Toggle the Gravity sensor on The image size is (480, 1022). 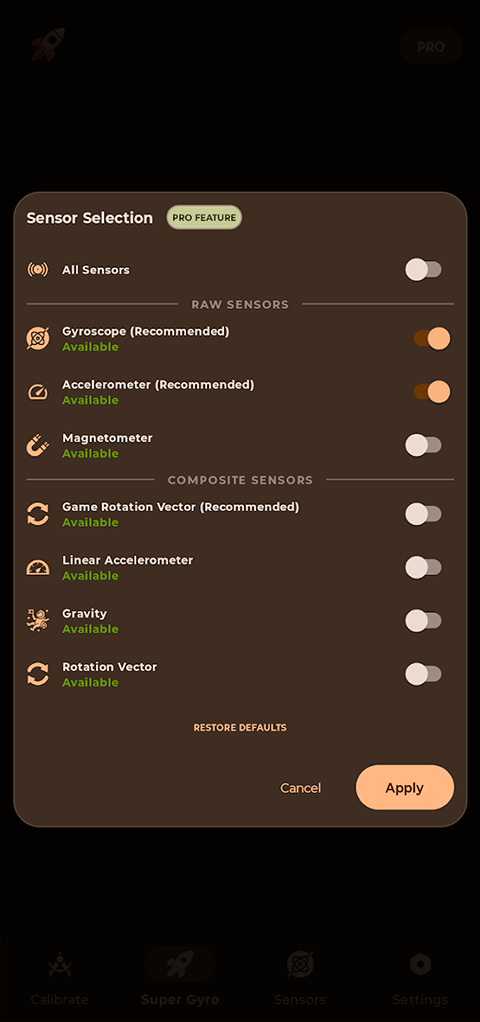[x=423, y=620]
